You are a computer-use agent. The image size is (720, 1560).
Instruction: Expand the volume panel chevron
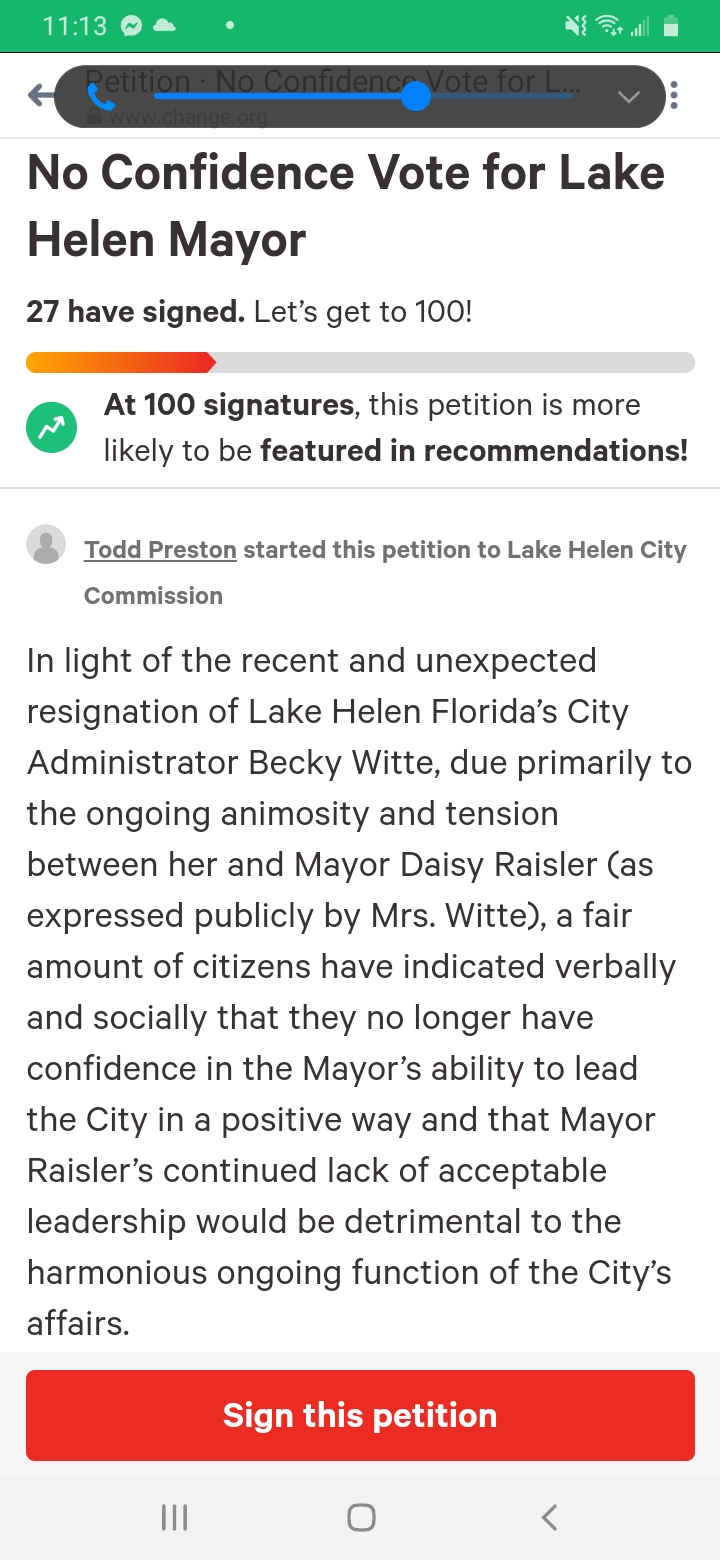click(628, 97)
